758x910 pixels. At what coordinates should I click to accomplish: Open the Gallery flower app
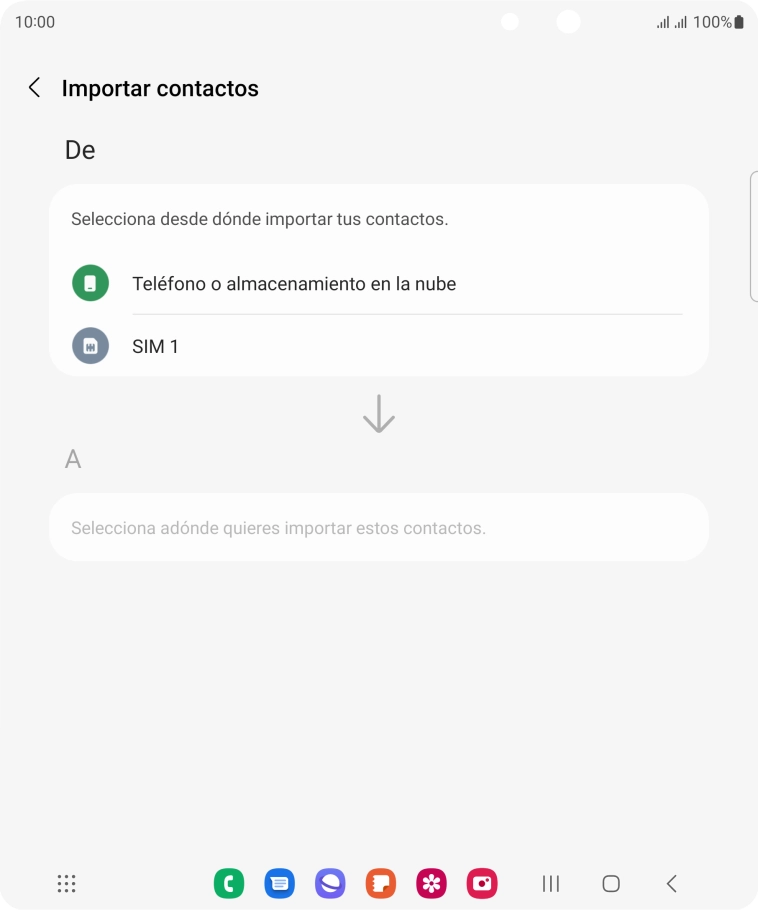pos(431,883)
